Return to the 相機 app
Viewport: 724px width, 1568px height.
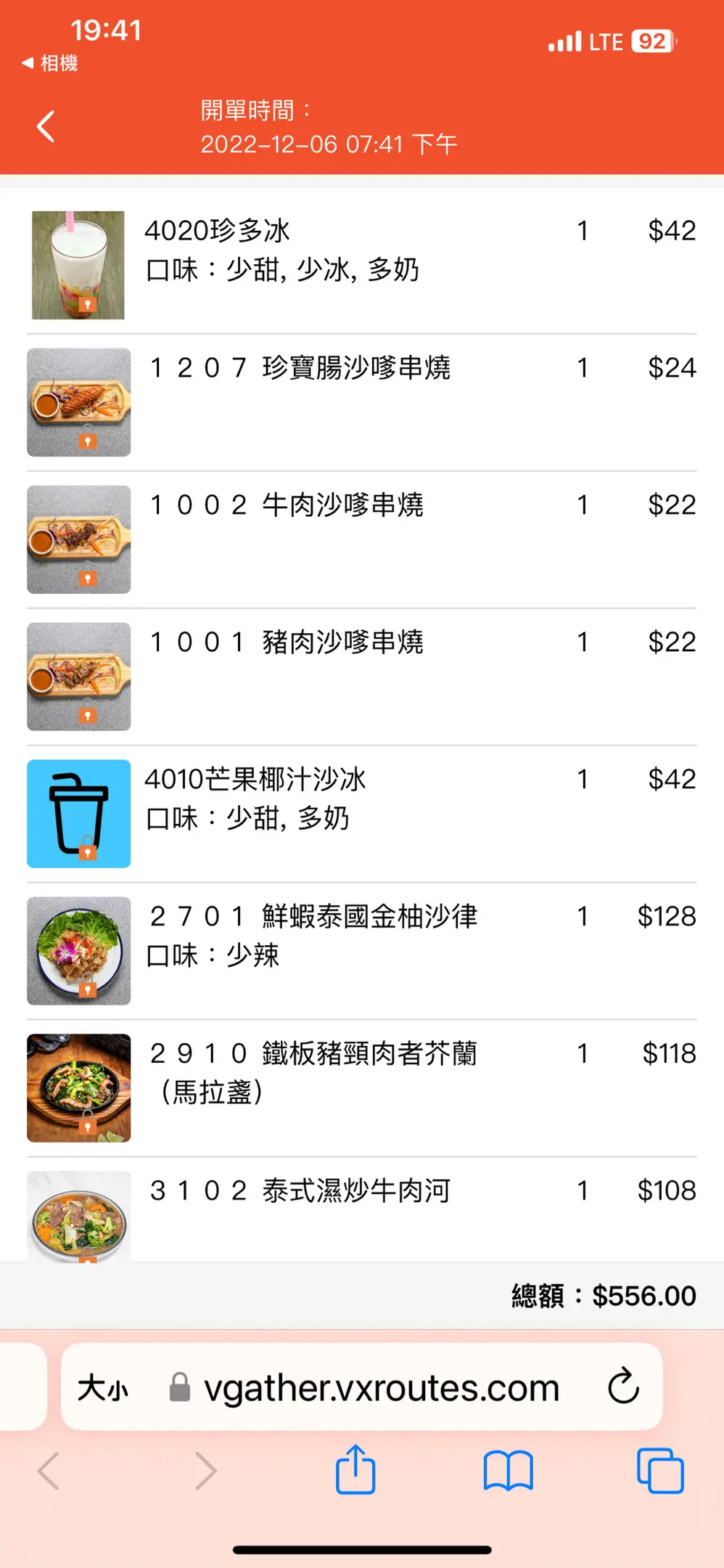(x=49, y=63)
